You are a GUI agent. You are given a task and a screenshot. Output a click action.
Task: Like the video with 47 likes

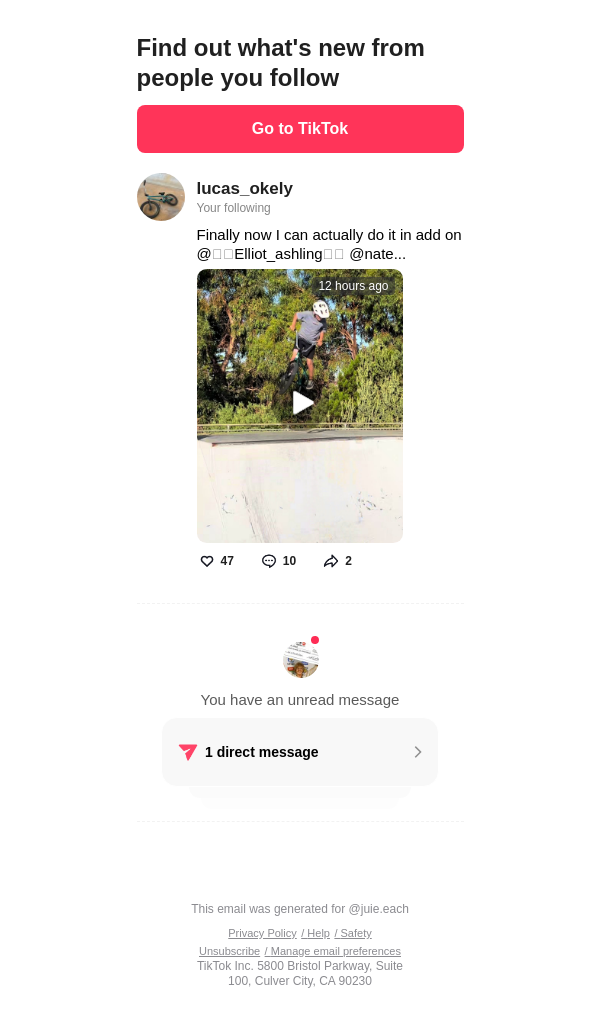click(207, 561)
